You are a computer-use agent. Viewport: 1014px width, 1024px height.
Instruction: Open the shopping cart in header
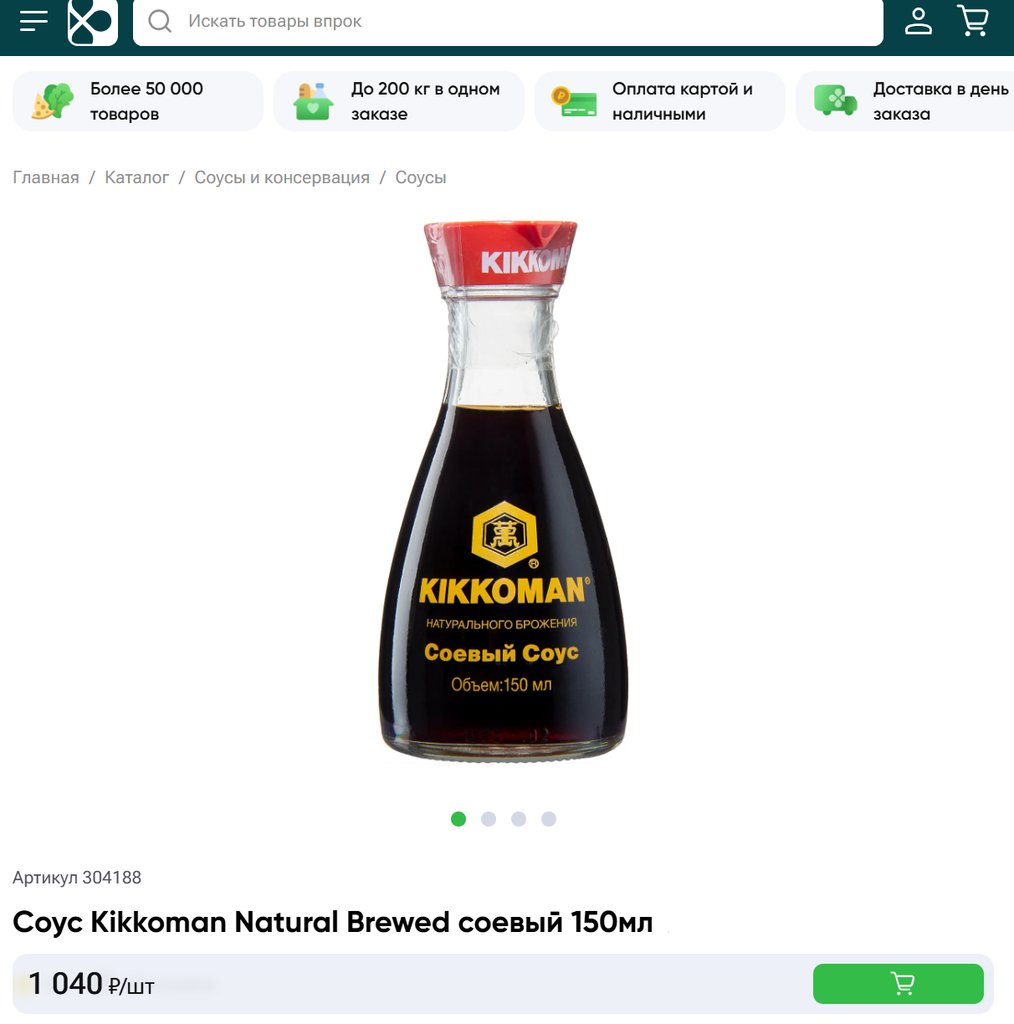[972, 21]
